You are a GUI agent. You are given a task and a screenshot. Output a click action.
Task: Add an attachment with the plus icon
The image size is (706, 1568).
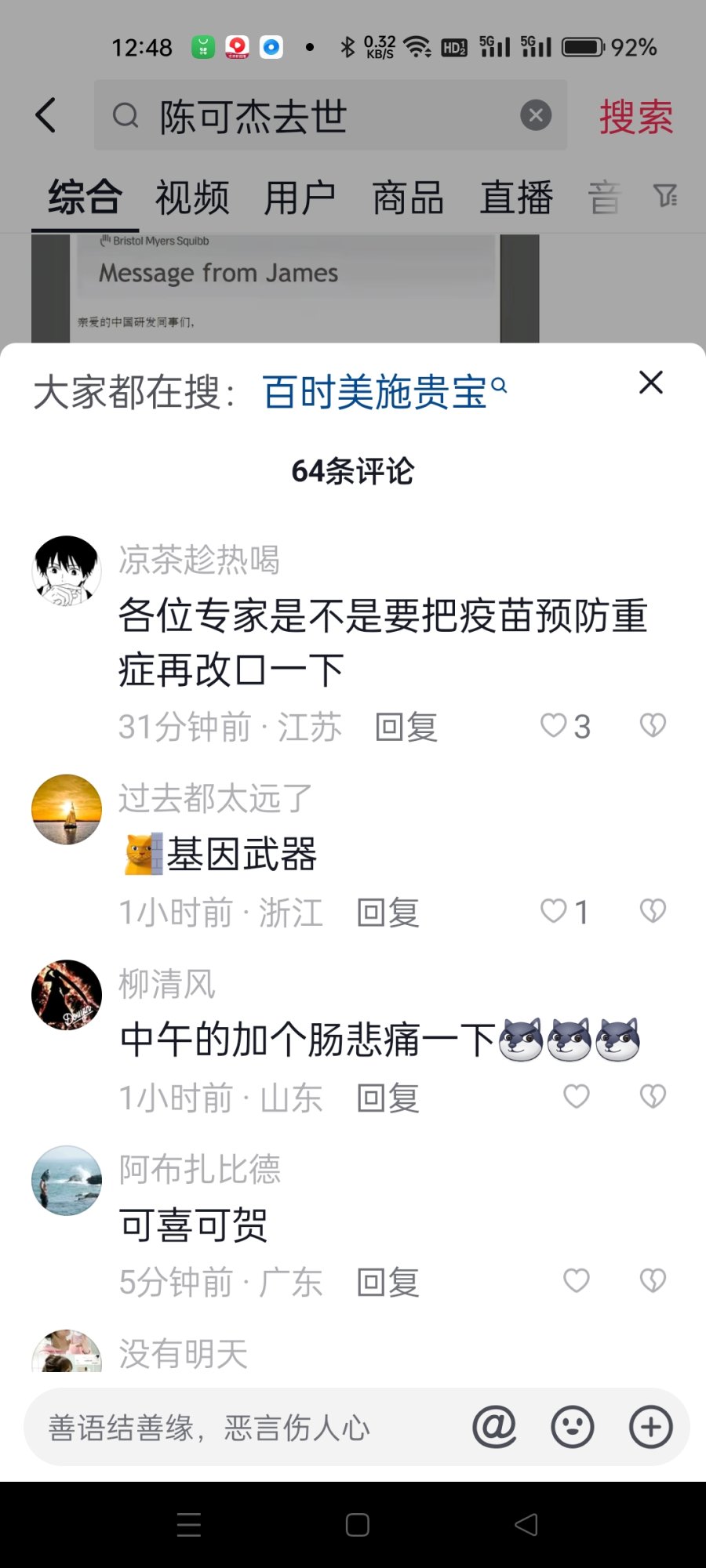[x=651, y=1427]
